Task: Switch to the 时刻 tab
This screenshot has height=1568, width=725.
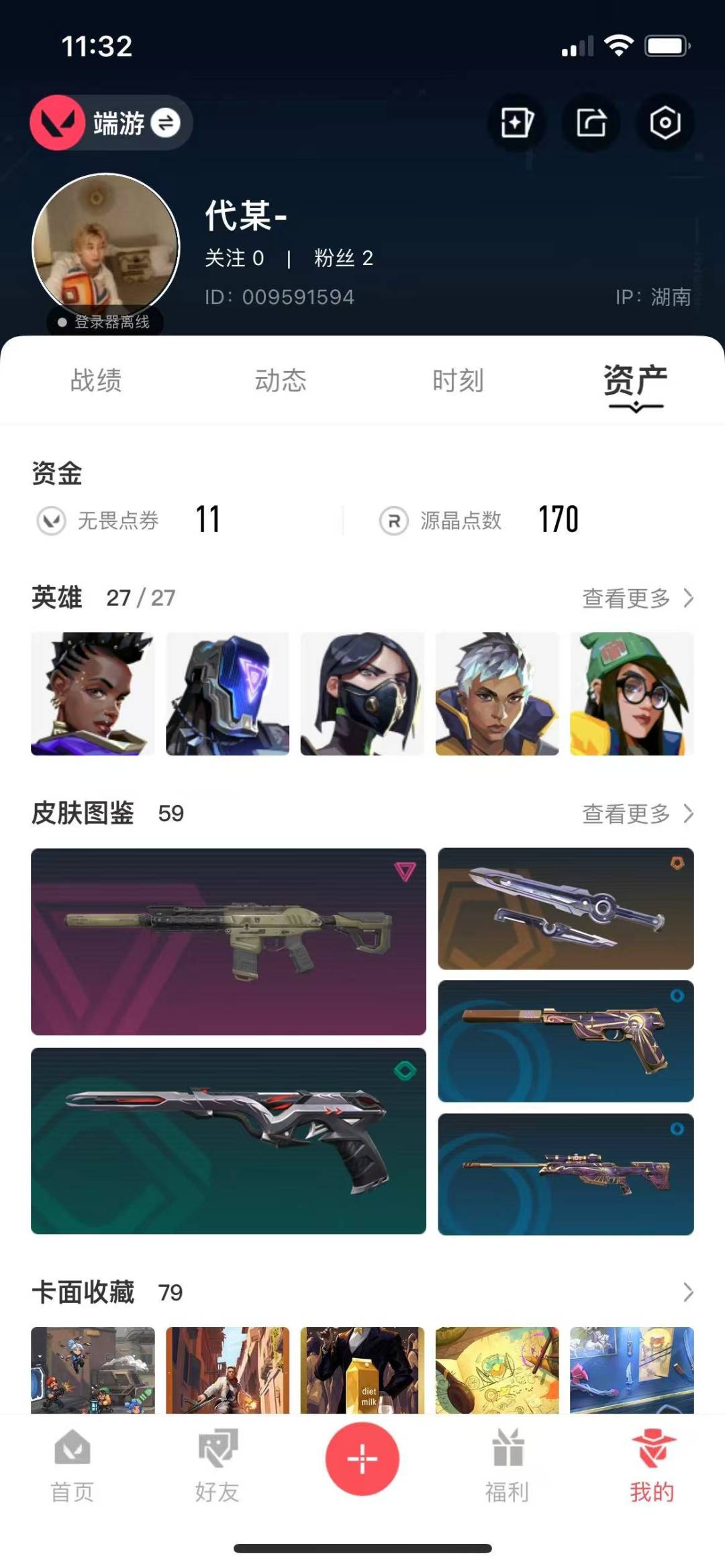Action: tap(458, 380)
